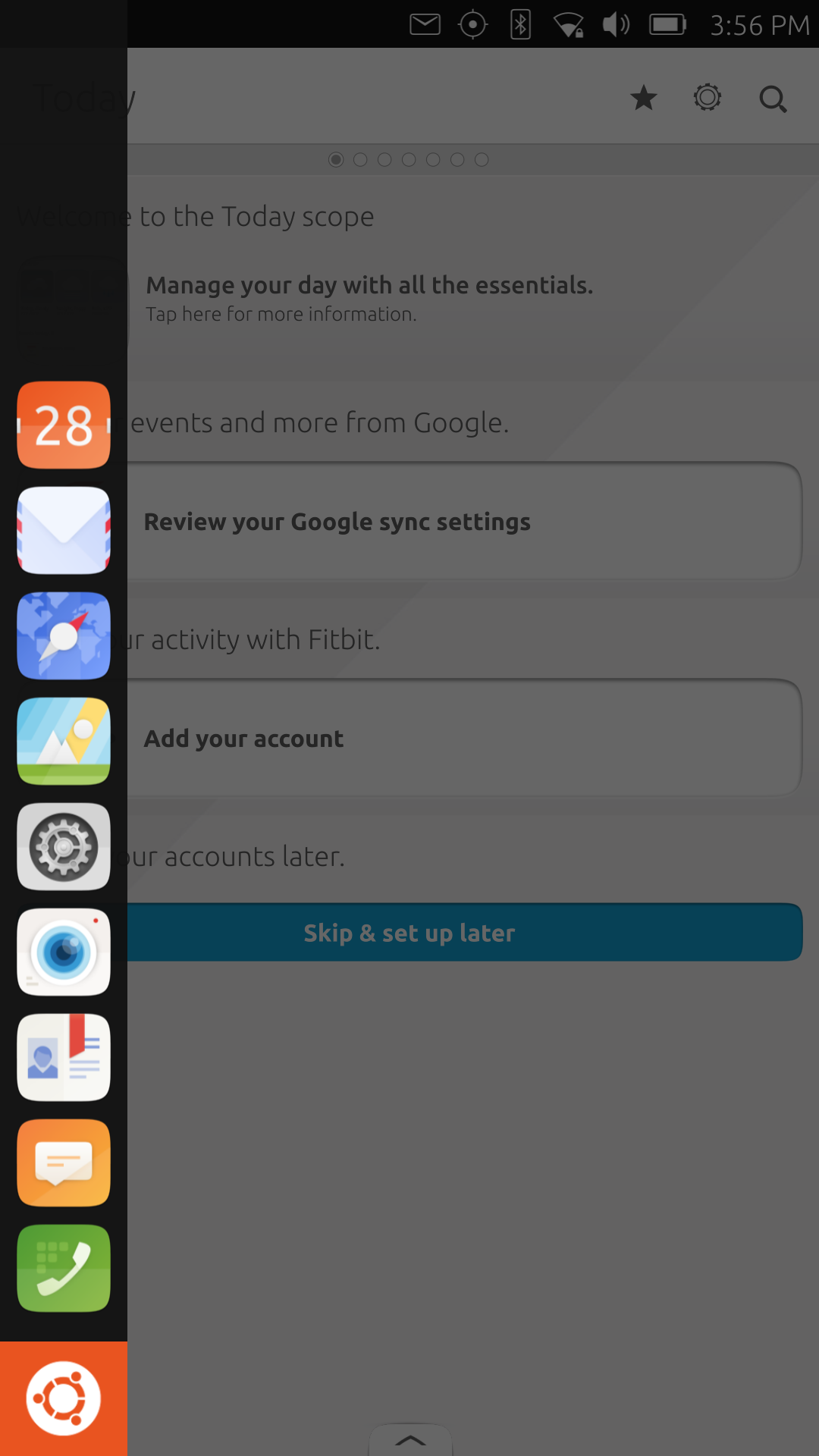The image size is (819, 1456).
Task: Open the Calendar app in launcher
Action: [64, 425]
